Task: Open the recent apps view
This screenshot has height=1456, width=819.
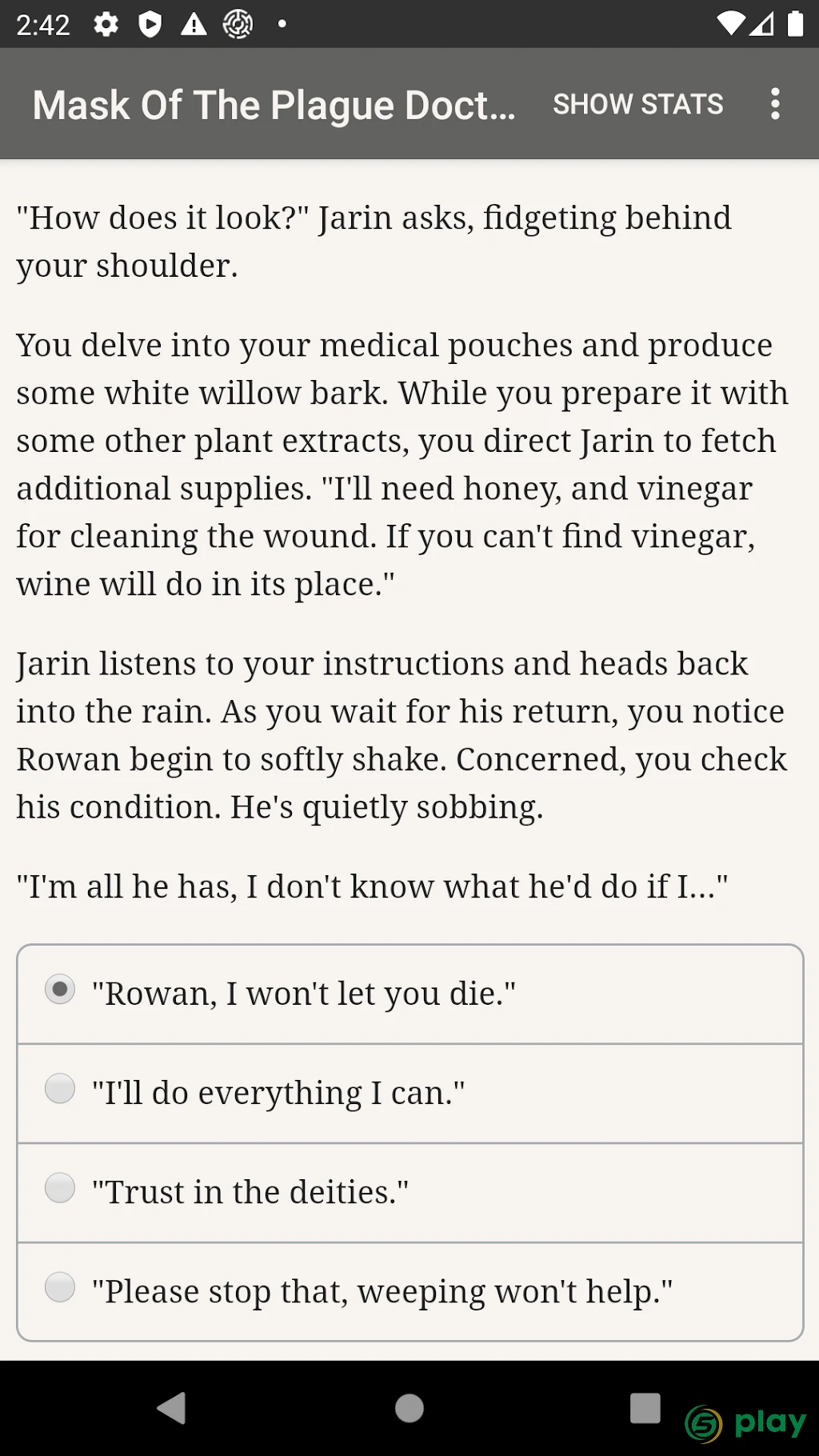Action: 645,1408
